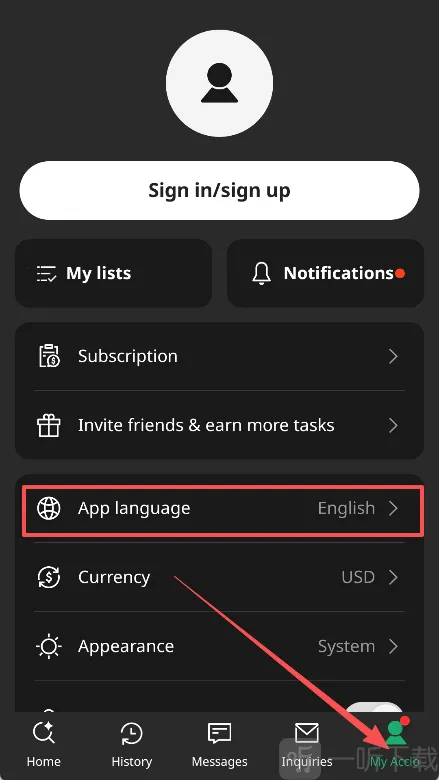Switch to the Inquiries tab

(307, 745)
